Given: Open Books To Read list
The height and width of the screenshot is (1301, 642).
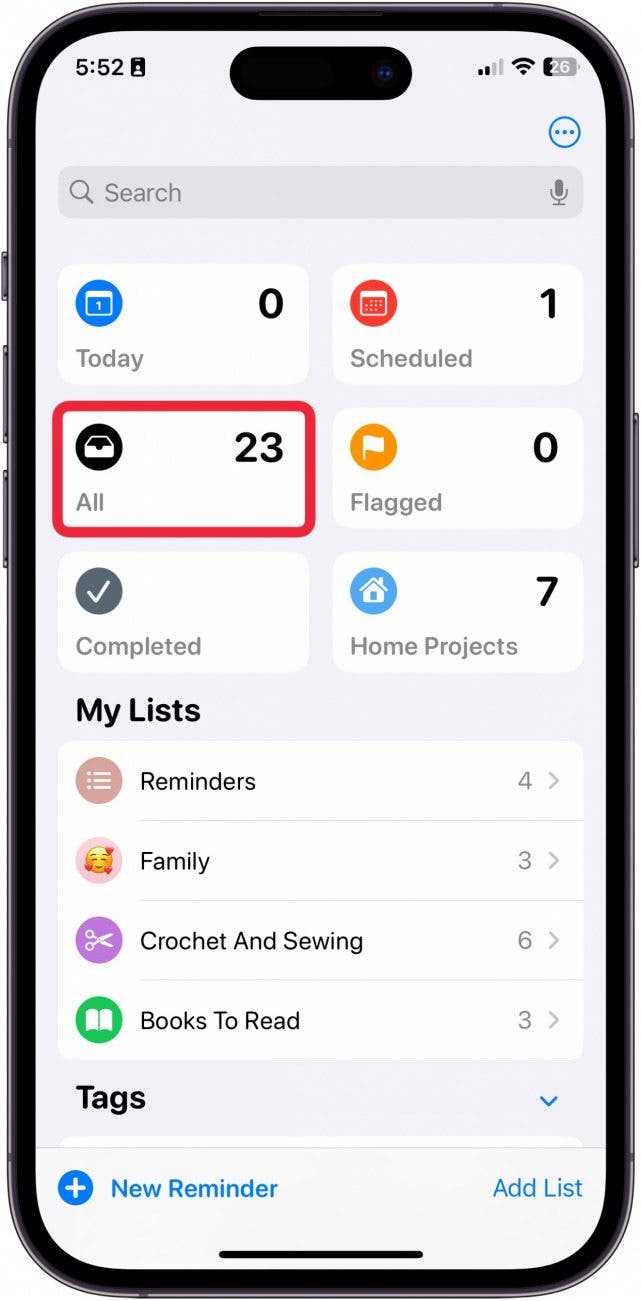Looking at the screenshot, I should (320, 1021).
